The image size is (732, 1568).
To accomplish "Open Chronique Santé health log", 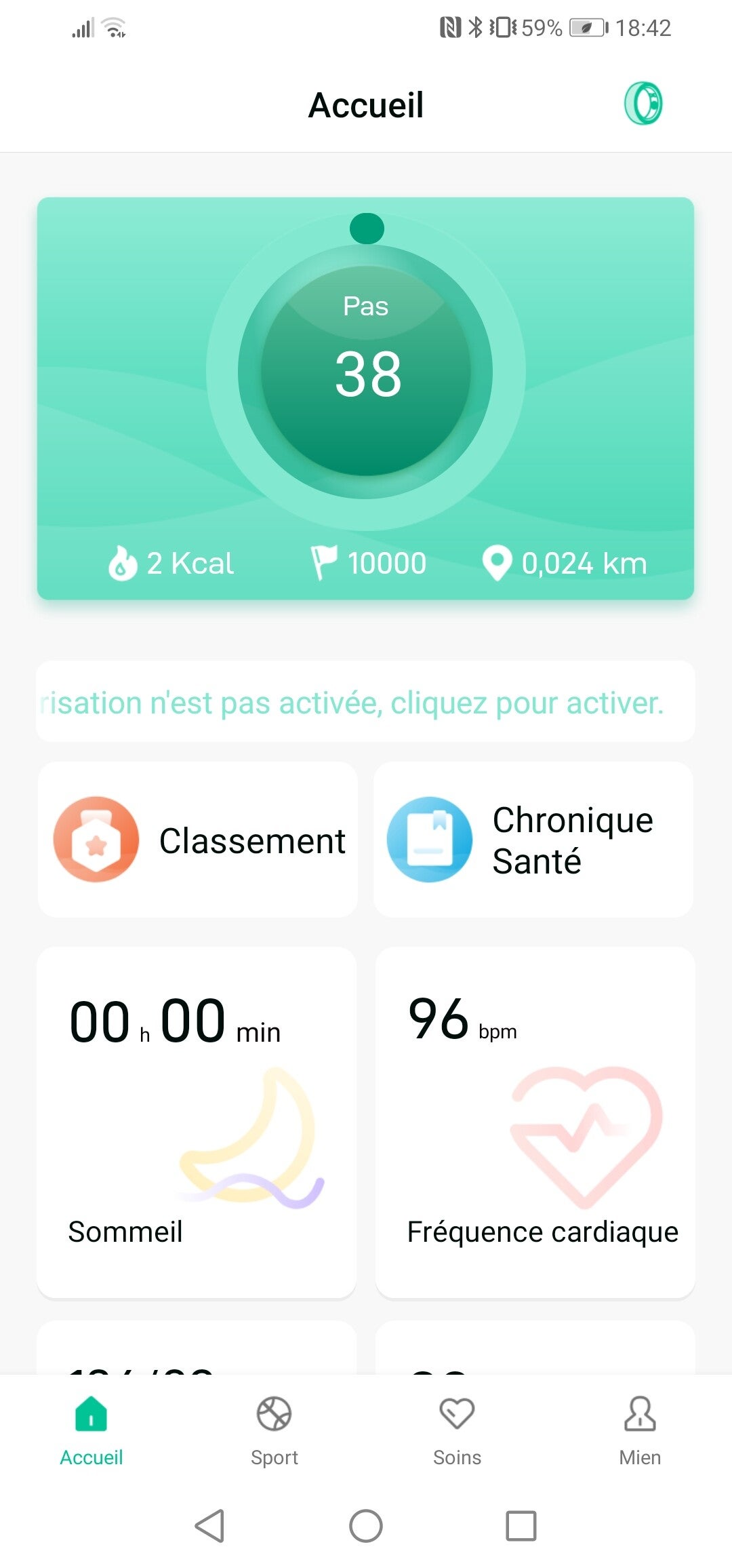I will tap(533, 840).
